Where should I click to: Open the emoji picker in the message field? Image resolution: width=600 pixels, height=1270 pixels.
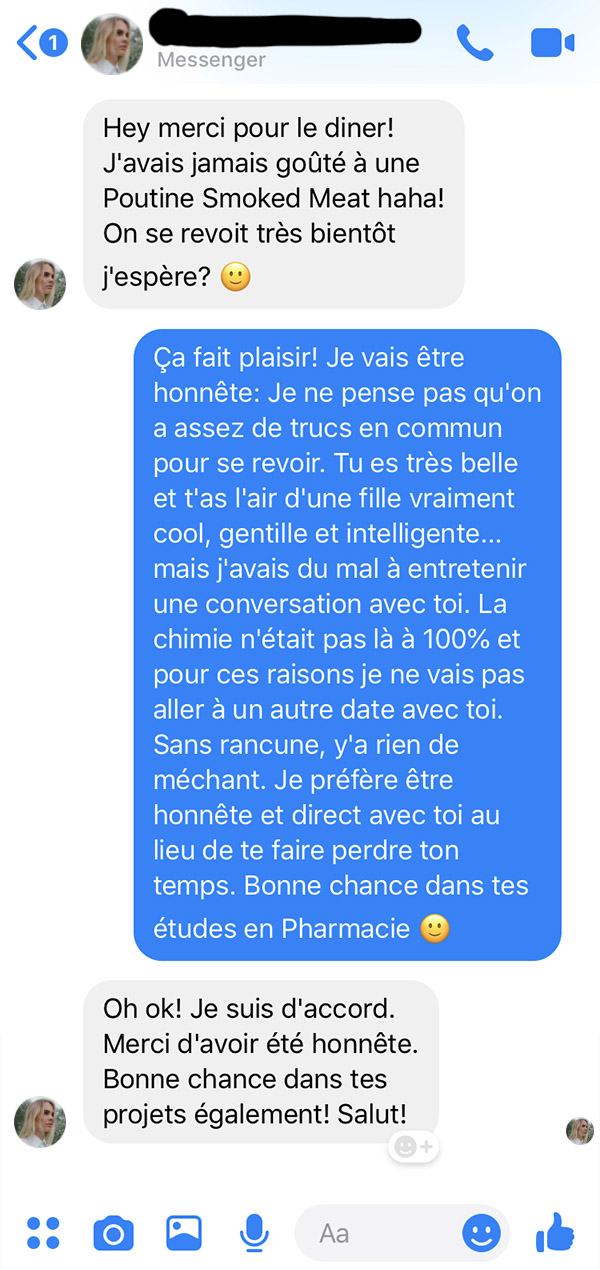pyautogui.click(x=481, y=1233)
